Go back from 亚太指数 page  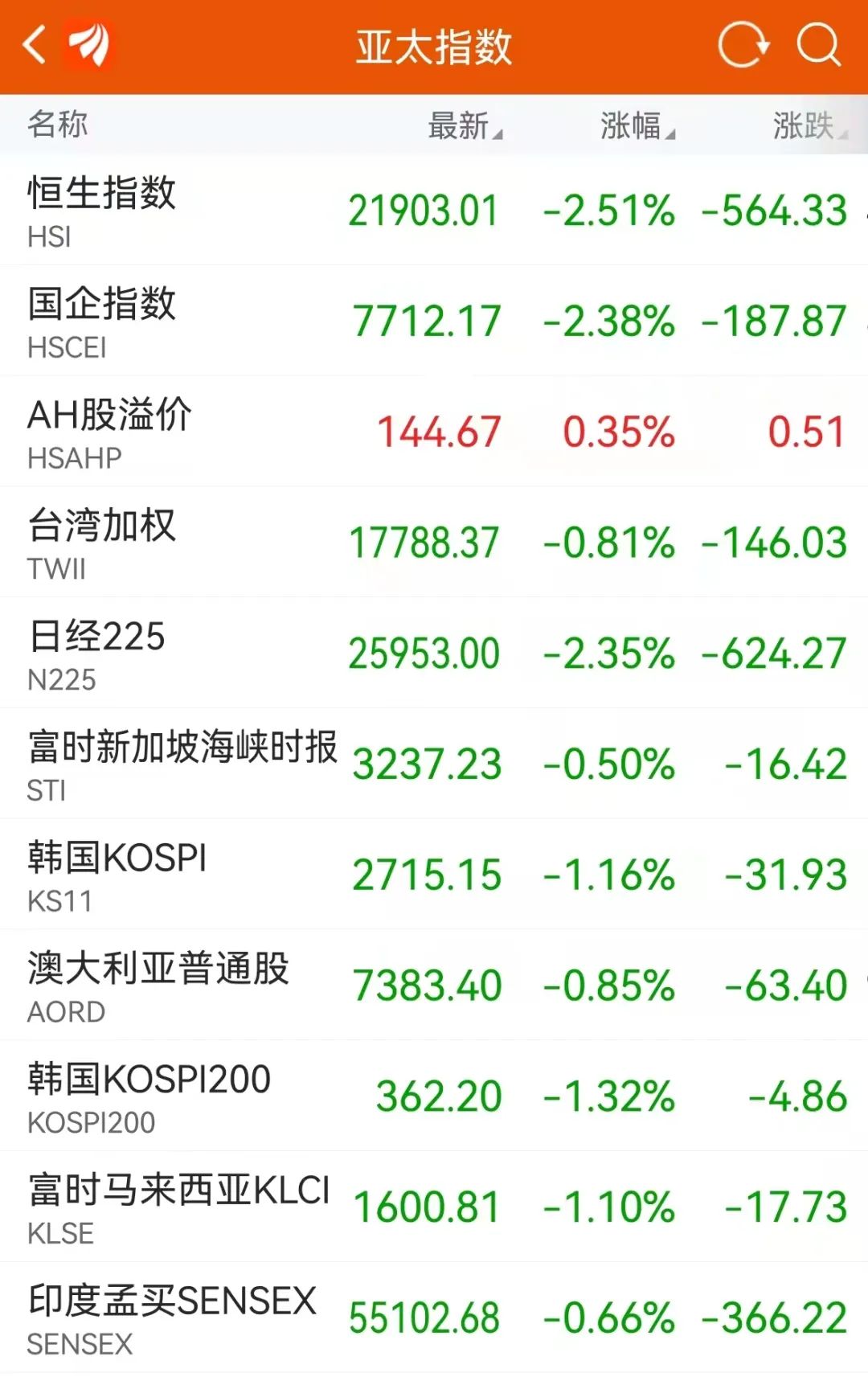pyautogui.click(x=34, y=45)
